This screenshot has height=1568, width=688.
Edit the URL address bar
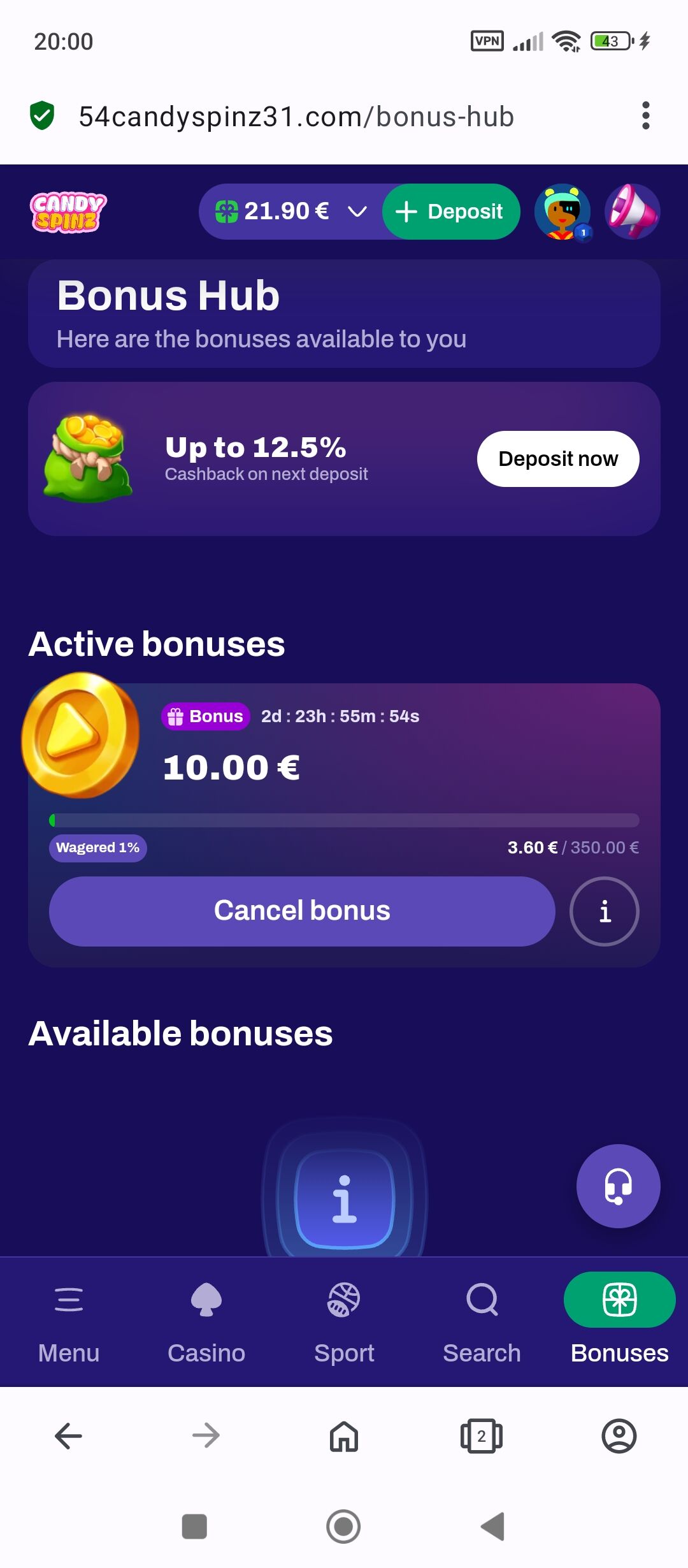[x=296, y=117]
